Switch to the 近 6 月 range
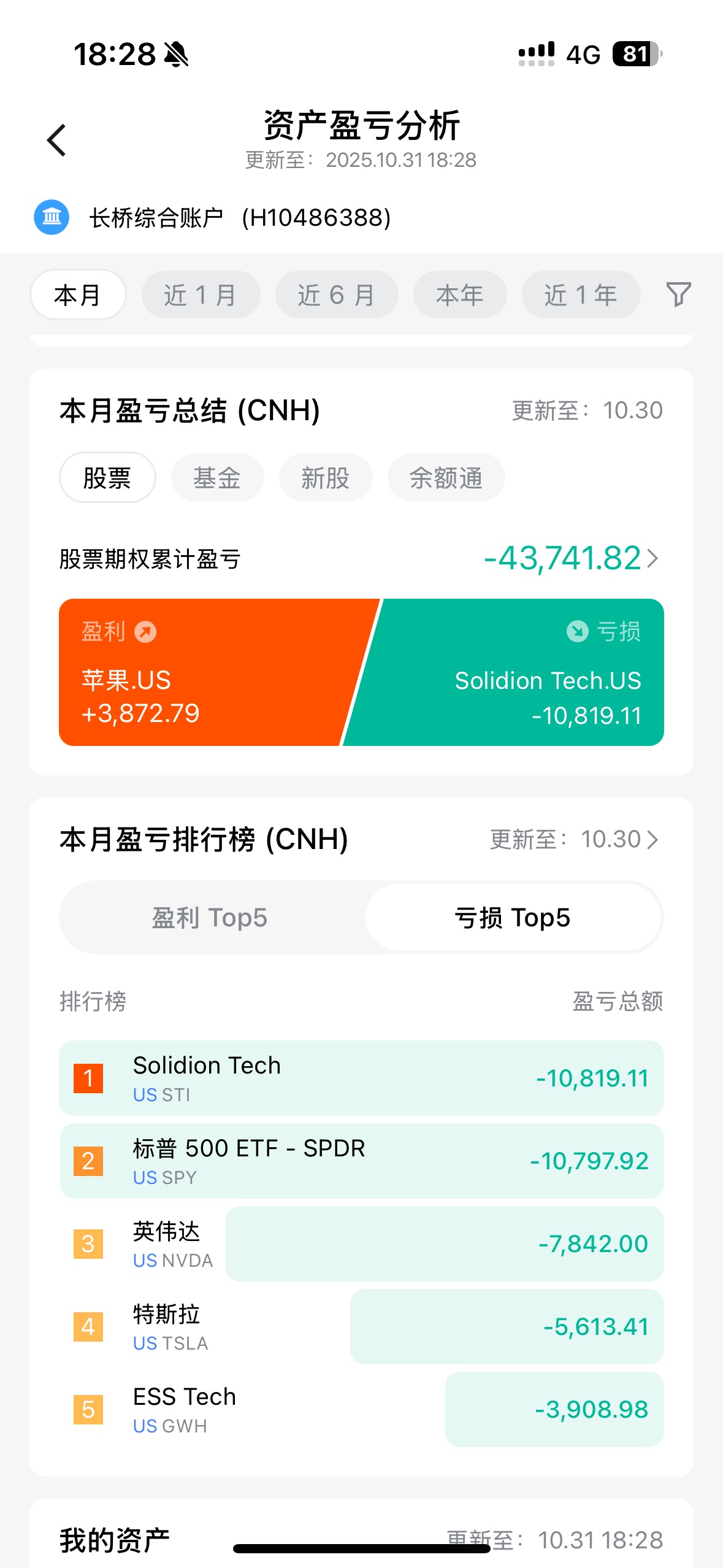The height and width of the screenshot is (1568, 723). tap(336, 295)
